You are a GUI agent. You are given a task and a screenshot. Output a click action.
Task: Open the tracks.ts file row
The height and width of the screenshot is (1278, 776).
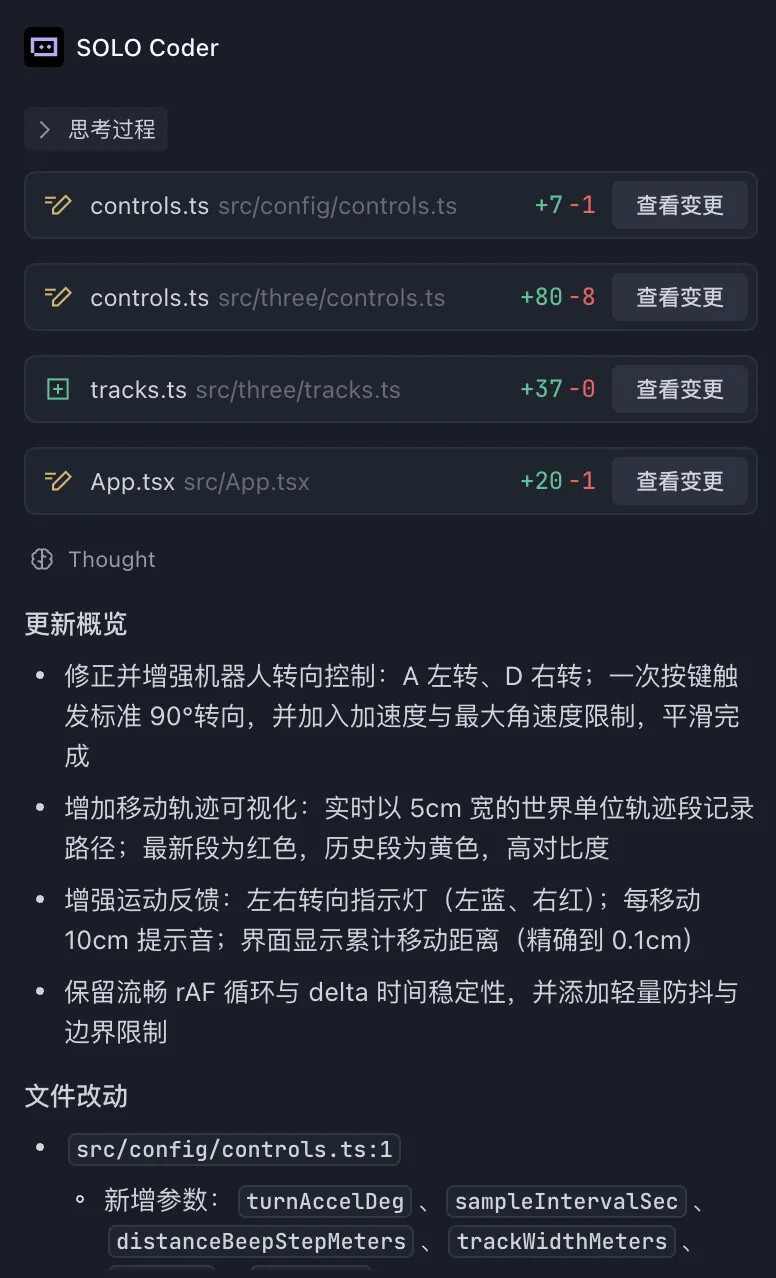(245, 390)
